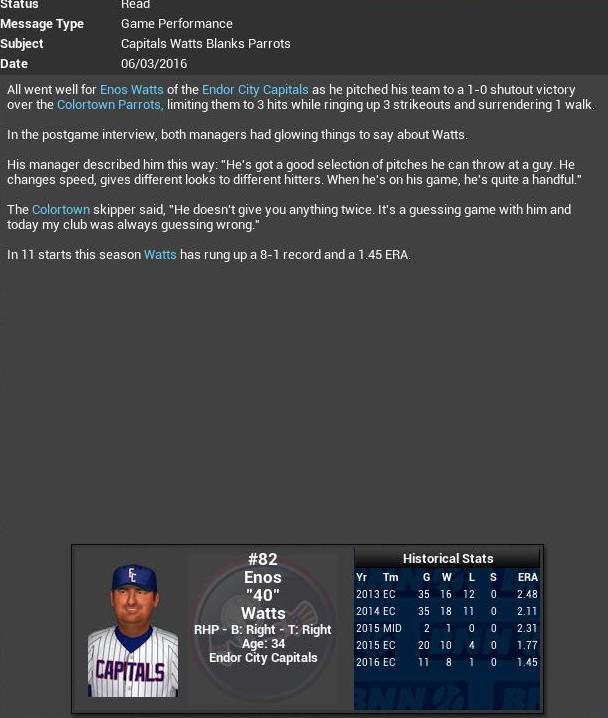Open the Colortown Parrots team link
Screen dimensions: 608x718
(x=109, y=105)
